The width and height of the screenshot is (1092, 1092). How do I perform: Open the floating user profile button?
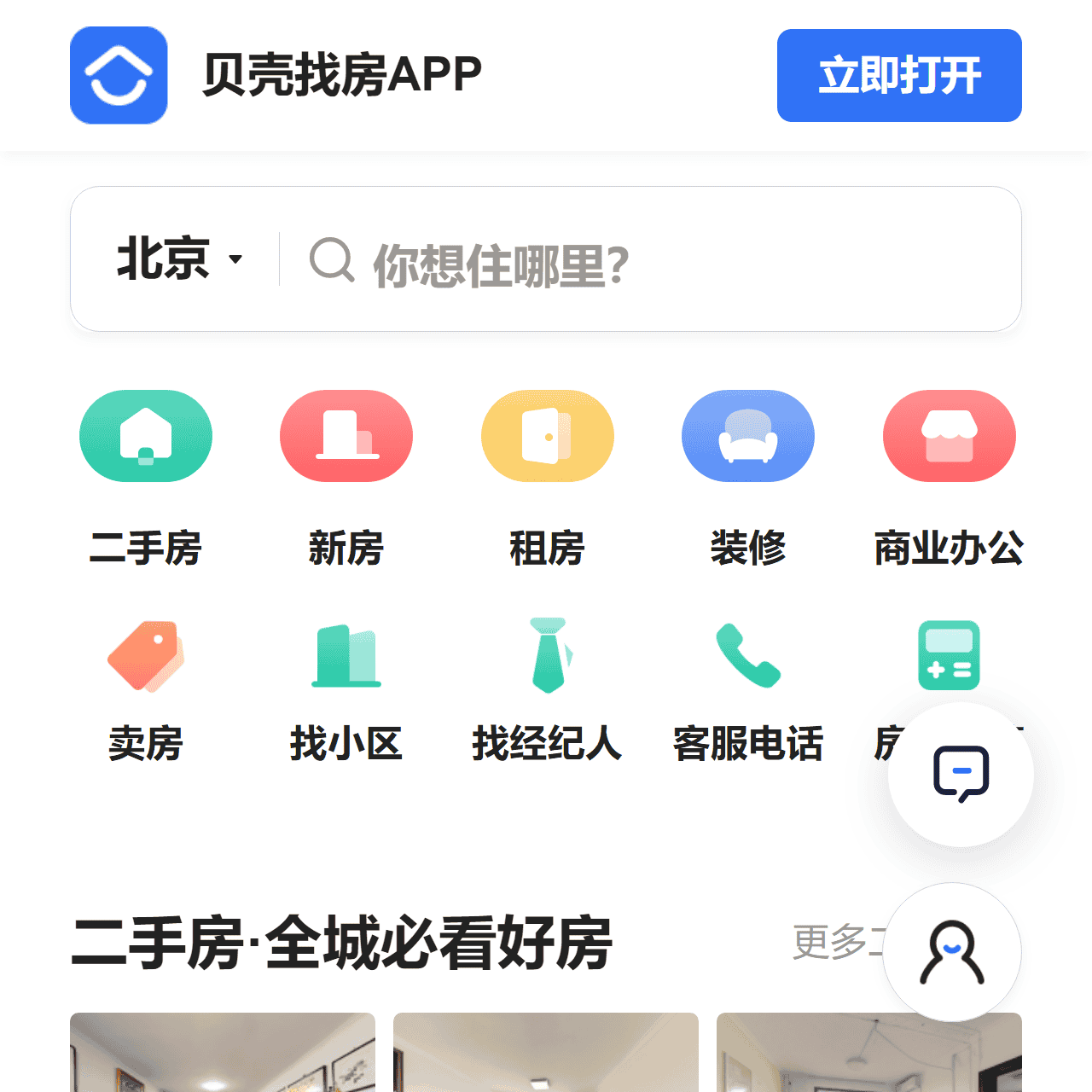[x=952, y=952]
